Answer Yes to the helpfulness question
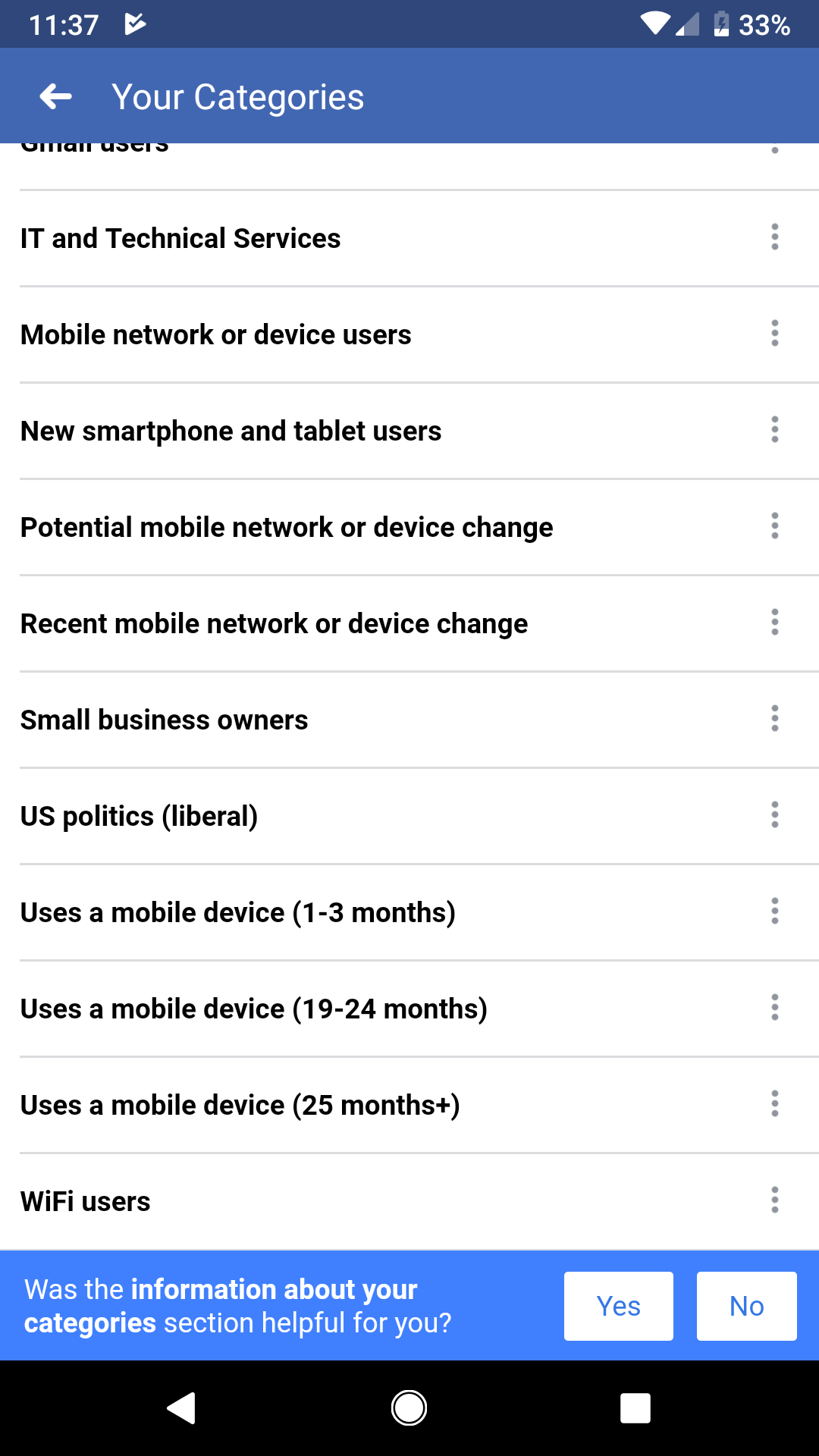This screenshot has width=819, height=1456. coord(618,1306)
